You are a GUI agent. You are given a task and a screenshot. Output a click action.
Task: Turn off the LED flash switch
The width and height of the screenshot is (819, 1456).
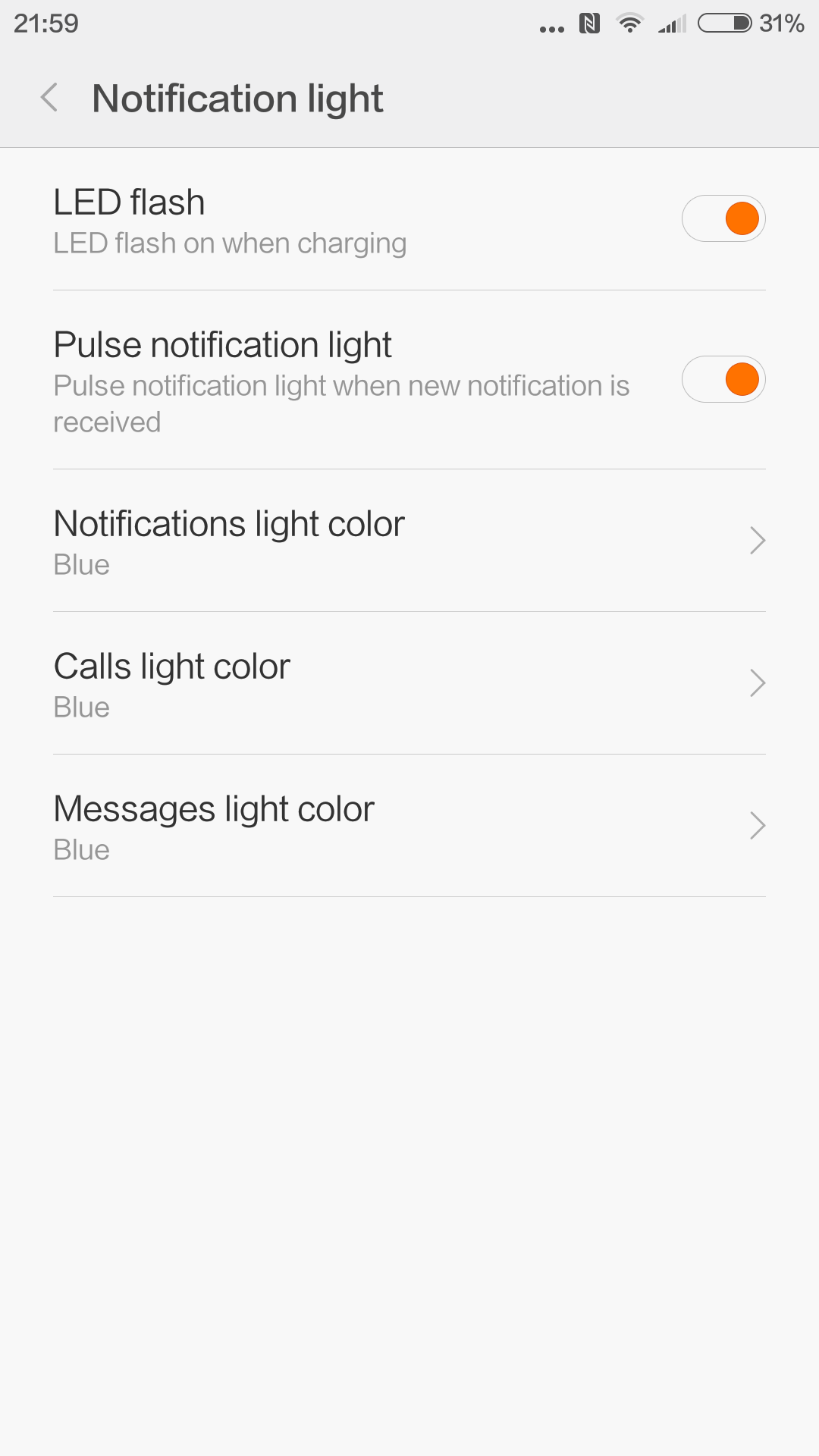click(x=723, y=218)
